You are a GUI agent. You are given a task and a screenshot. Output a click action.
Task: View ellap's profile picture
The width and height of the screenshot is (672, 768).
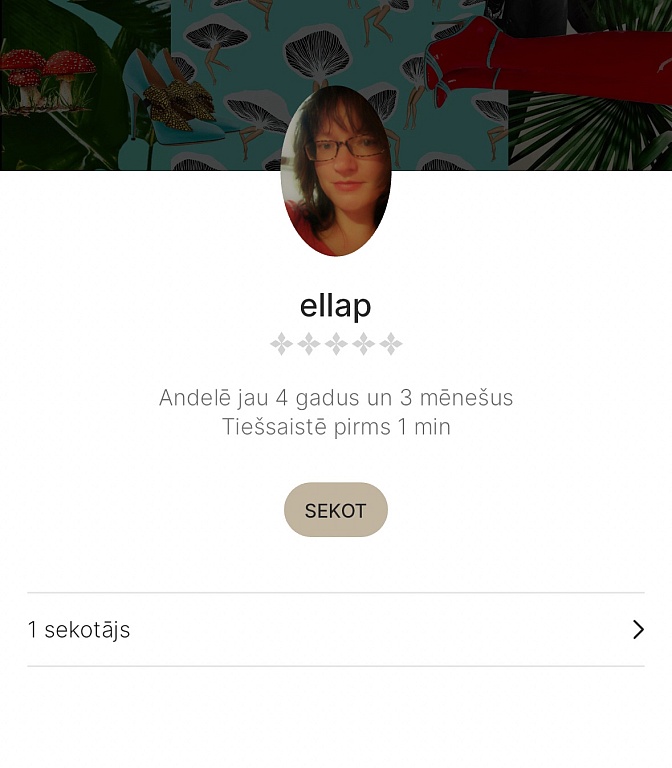(336, 171)
